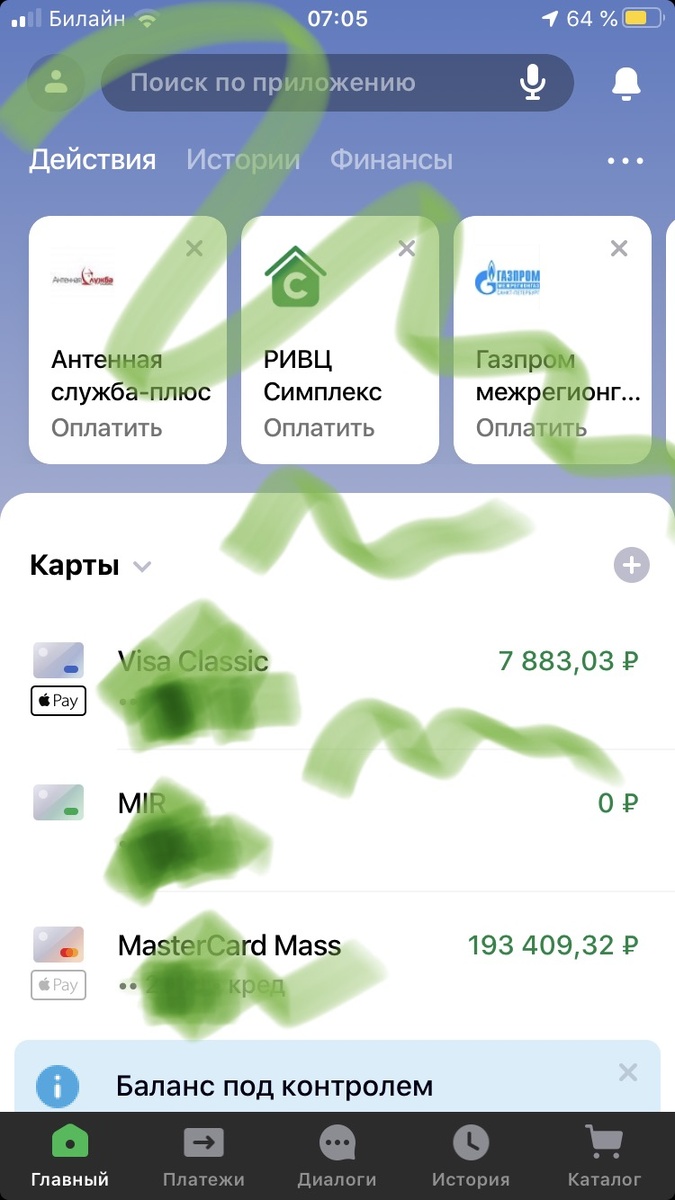Open the Каталог tab

604,1156
